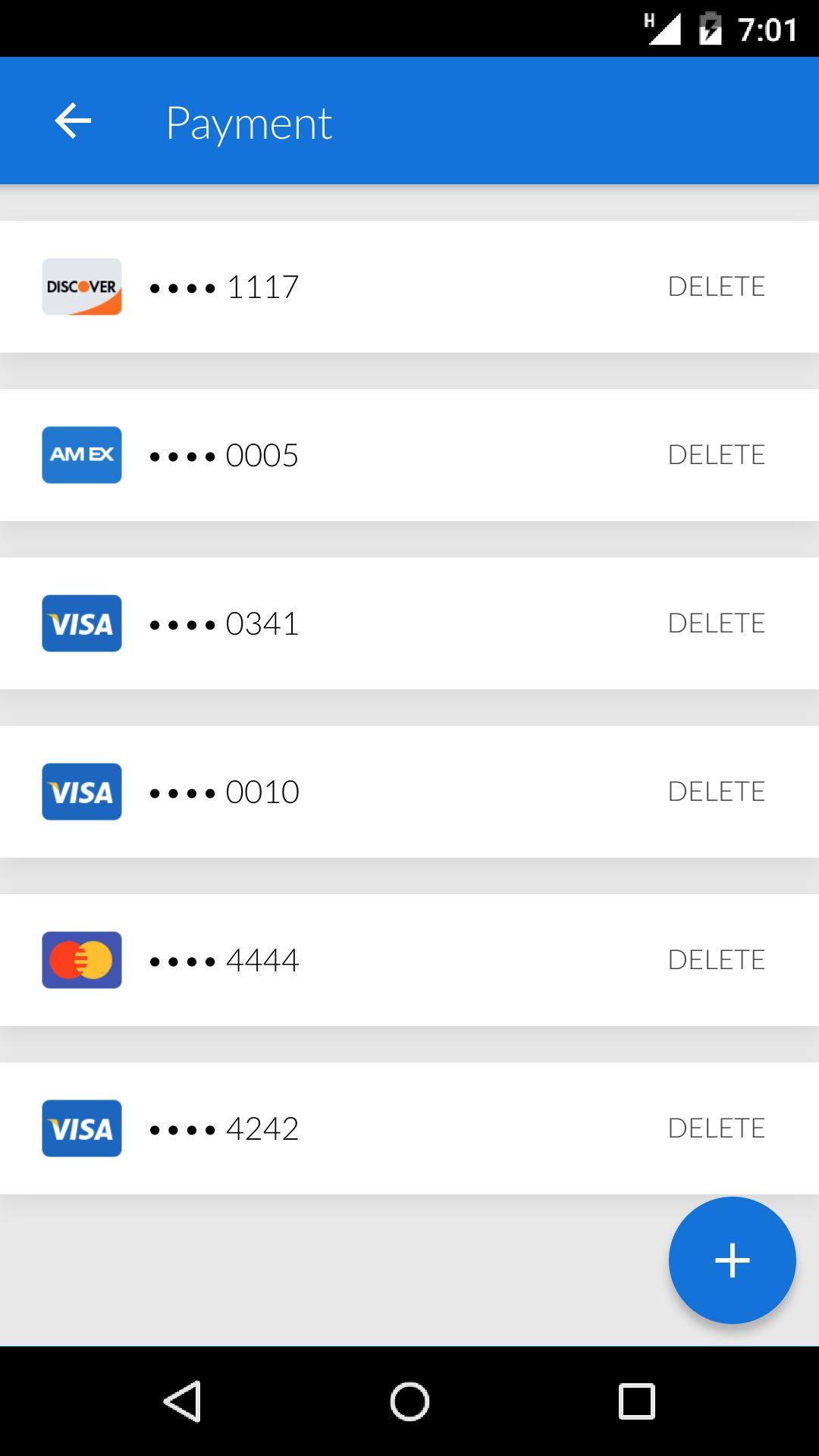Screen dimensions: 819x1456
Task: Delete the Visa card ending 4242
Action: pyautogui.click(x=716, y=1128)
